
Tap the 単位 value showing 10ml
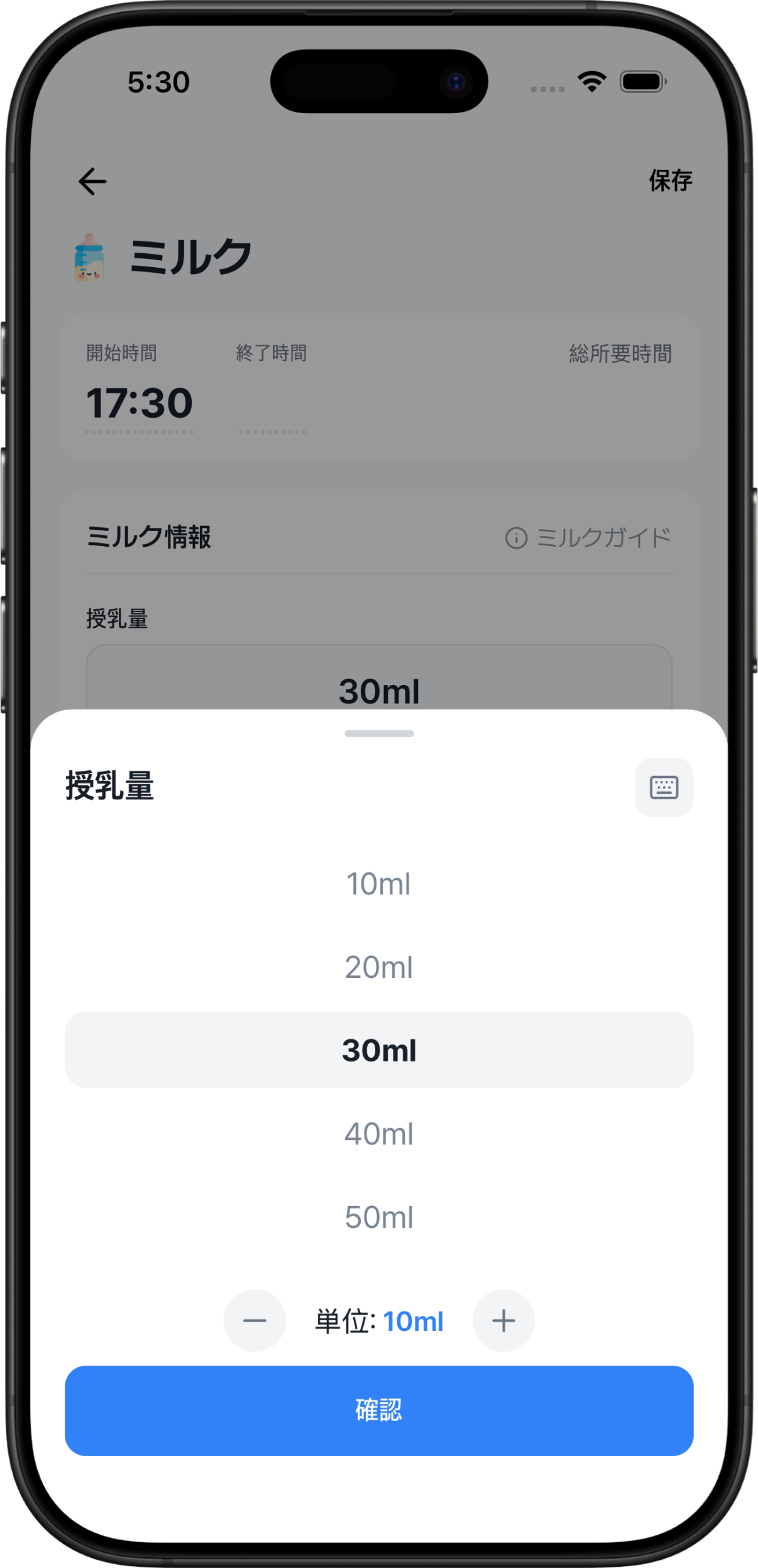pos(414,1320)
